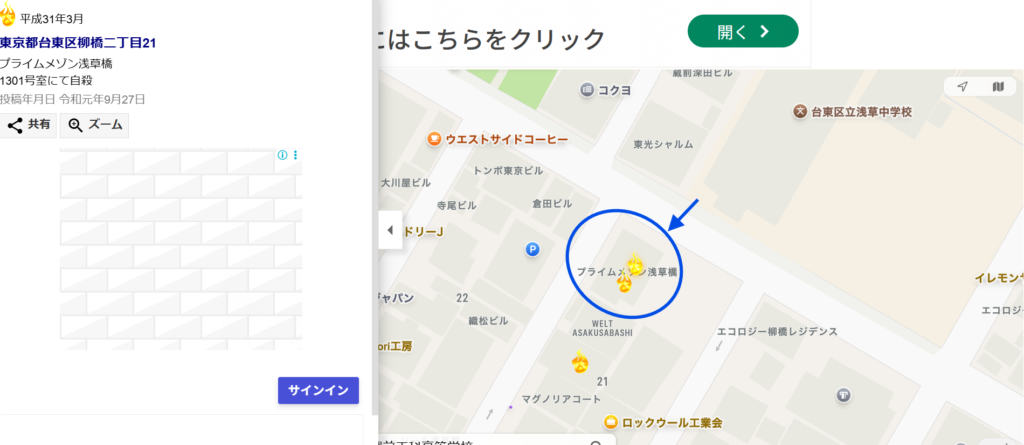Screen dimensions: 1024x445
Task: Tap the ウエストサイドコーヒー place marker
Action: [x=434, y=139]
